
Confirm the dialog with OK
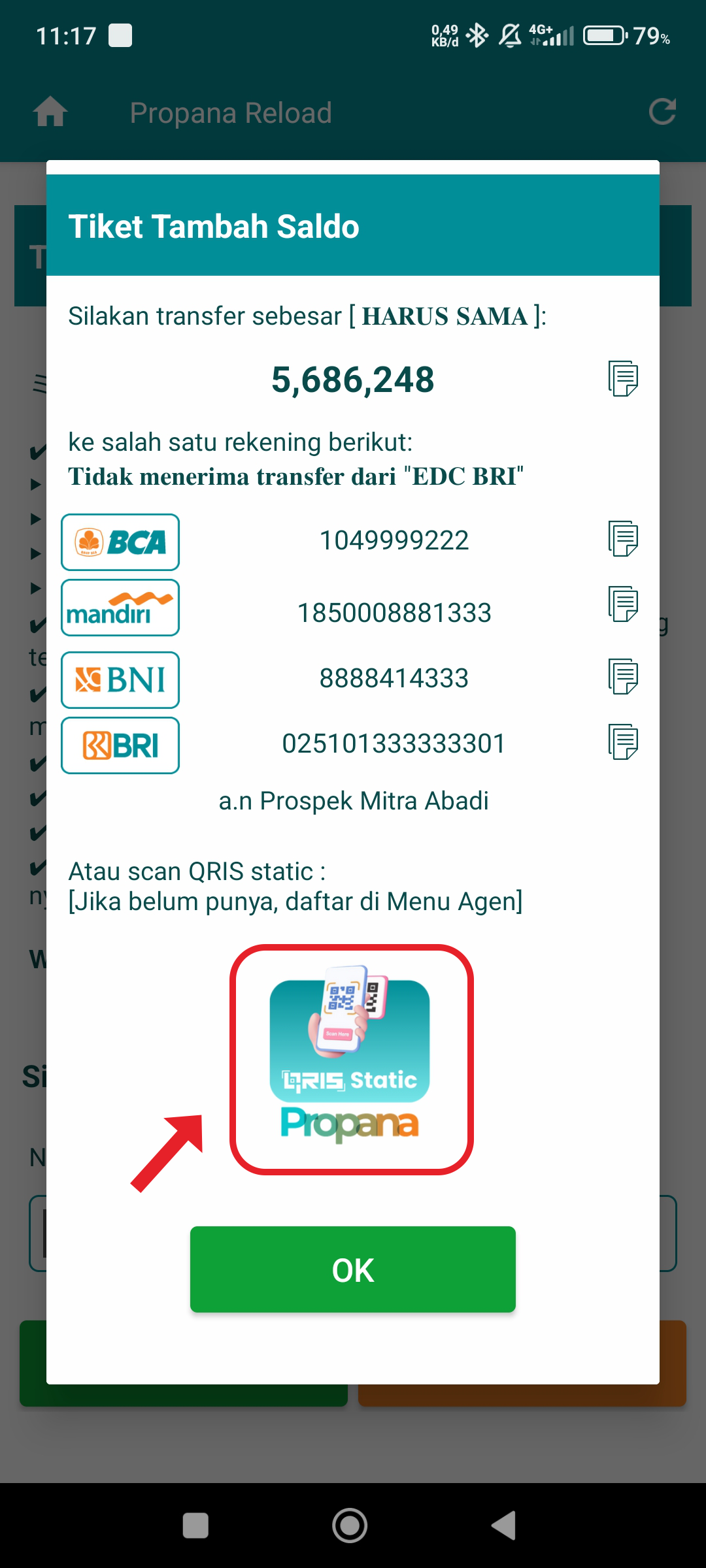tap(353, 1269)
